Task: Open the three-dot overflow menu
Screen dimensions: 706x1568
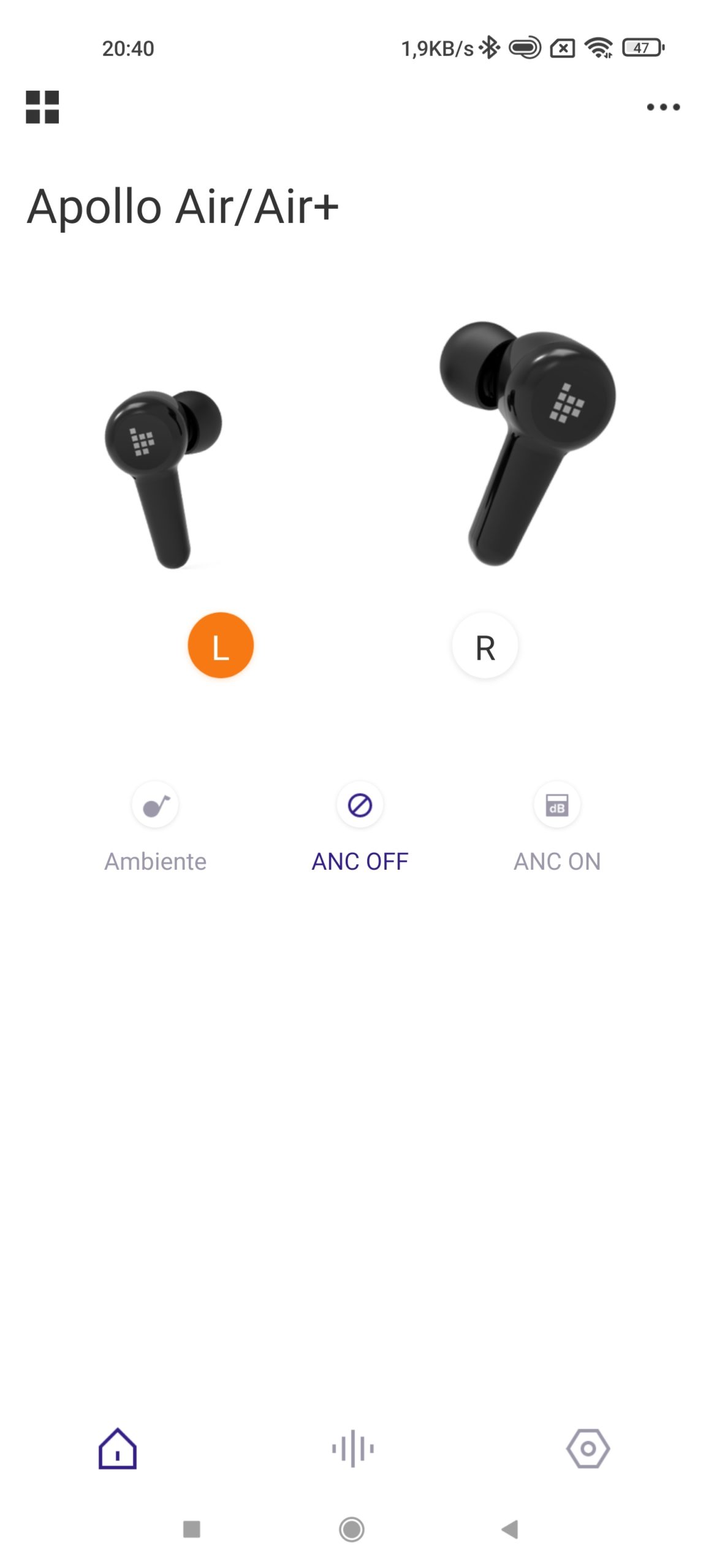Action: click(x=663, y=107)
